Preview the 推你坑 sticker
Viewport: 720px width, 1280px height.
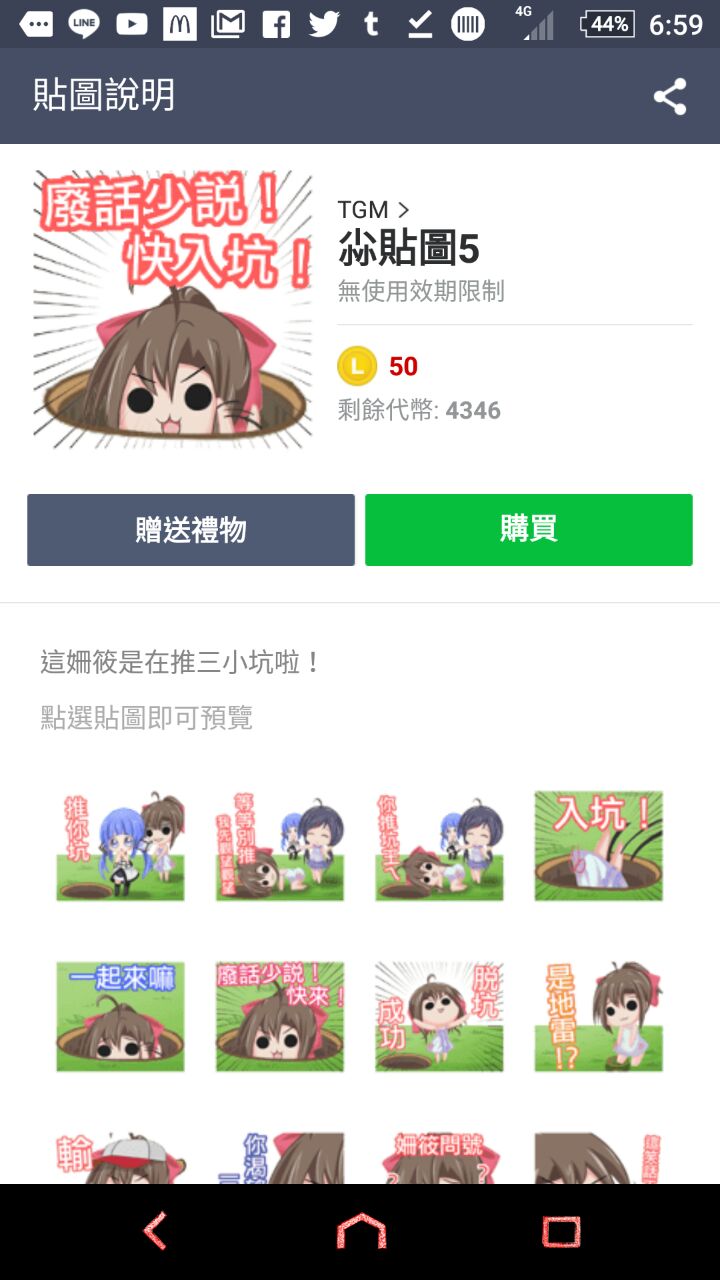(x=120, y=846)
